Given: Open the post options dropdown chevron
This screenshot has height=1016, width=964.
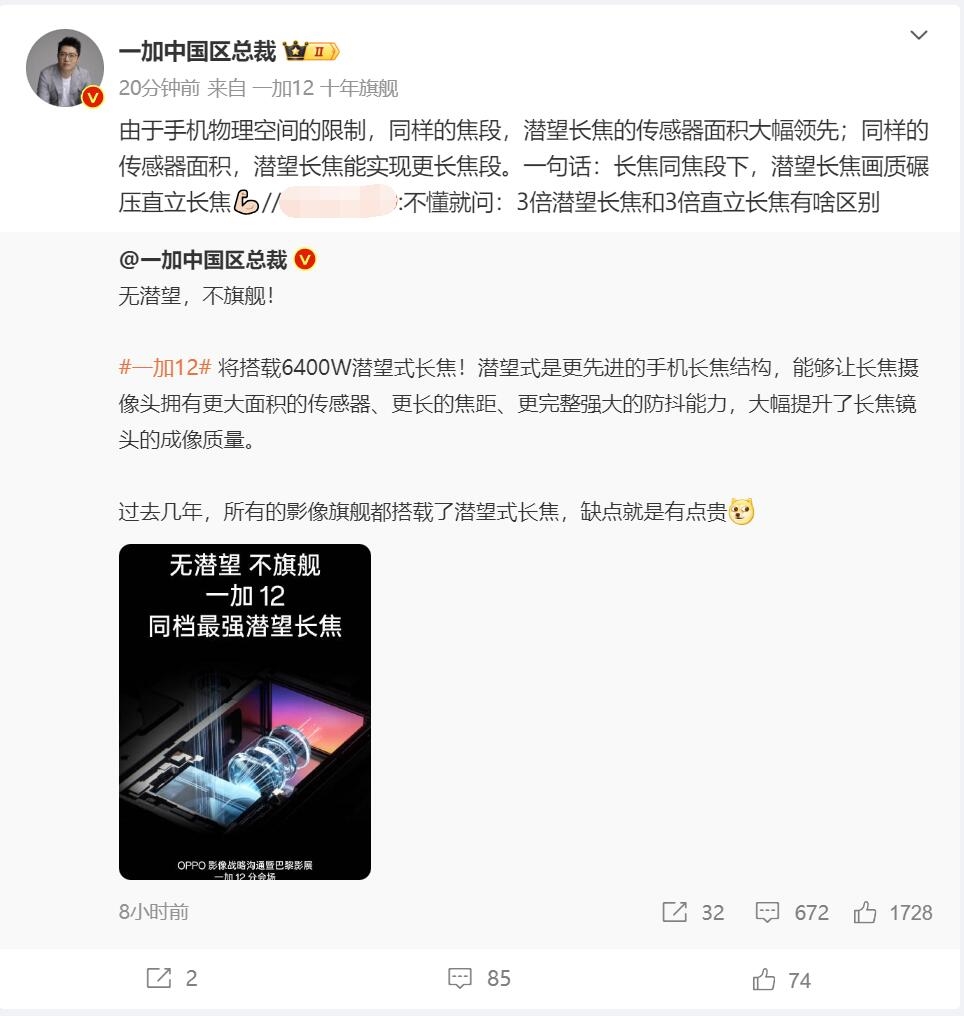Looking at the screenshot, I should (919, 36).
